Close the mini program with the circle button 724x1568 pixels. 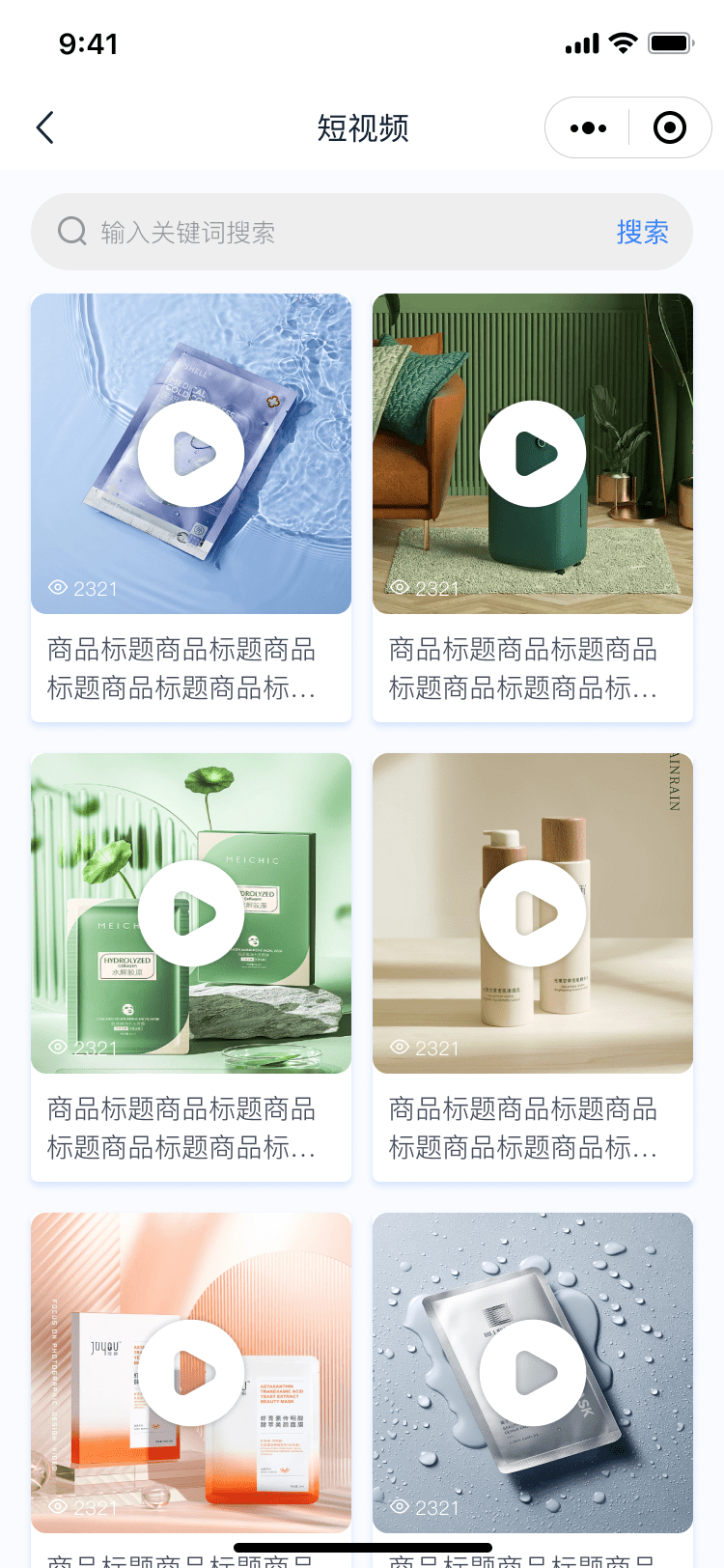pos(669,127)
